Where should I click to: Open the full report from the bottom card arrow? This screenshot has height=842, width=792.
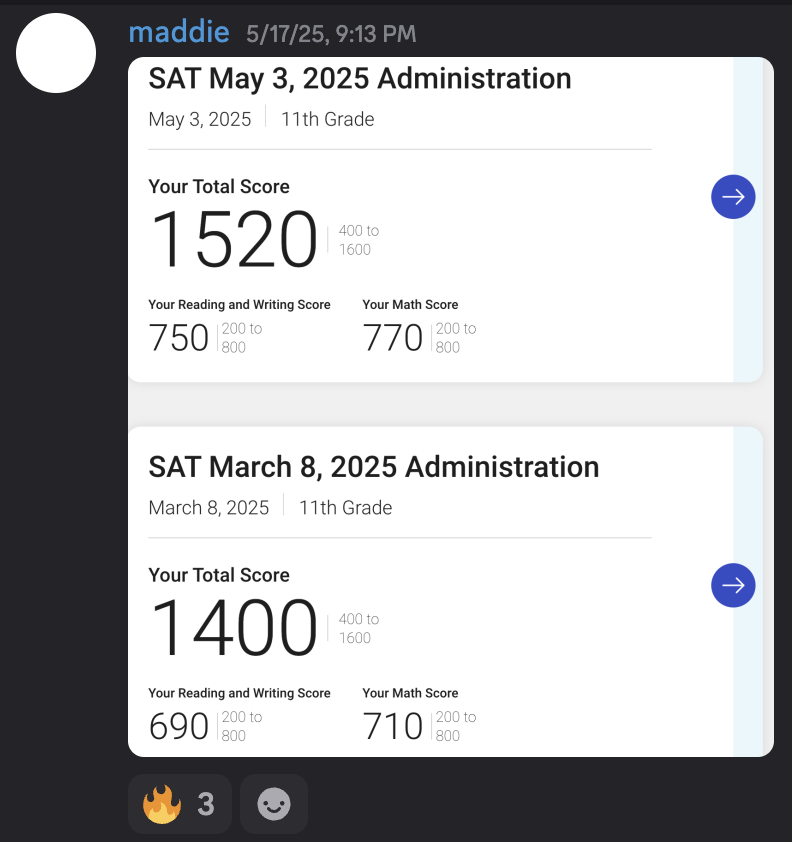point(733,585)
